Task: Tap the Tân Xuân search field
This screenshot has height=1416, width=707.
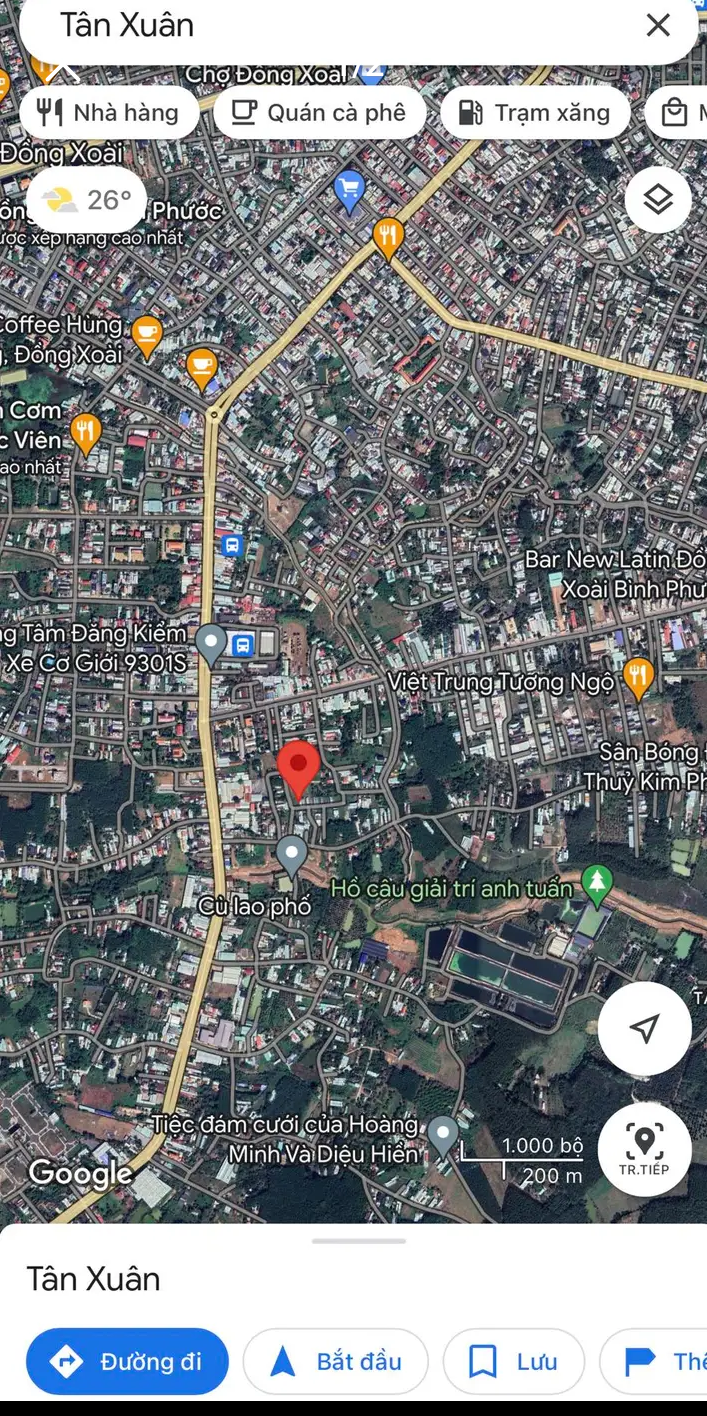Action: pyautogui.click(x=330, y=26)
